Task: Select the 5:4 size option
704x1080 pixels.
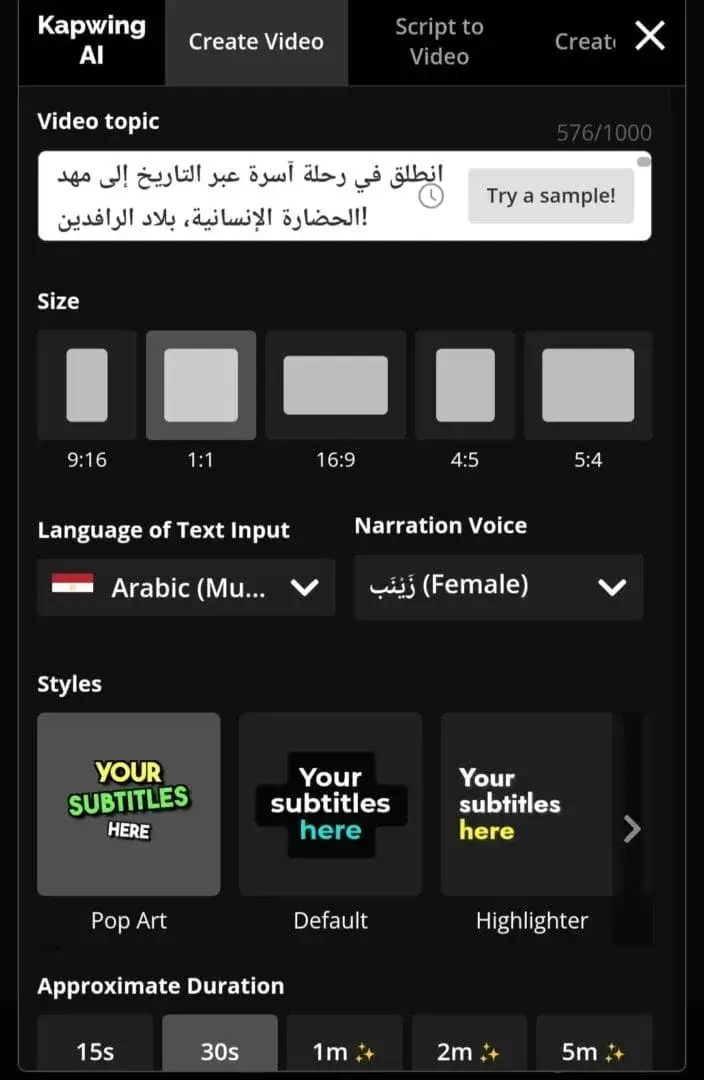Action: (588, 386)
